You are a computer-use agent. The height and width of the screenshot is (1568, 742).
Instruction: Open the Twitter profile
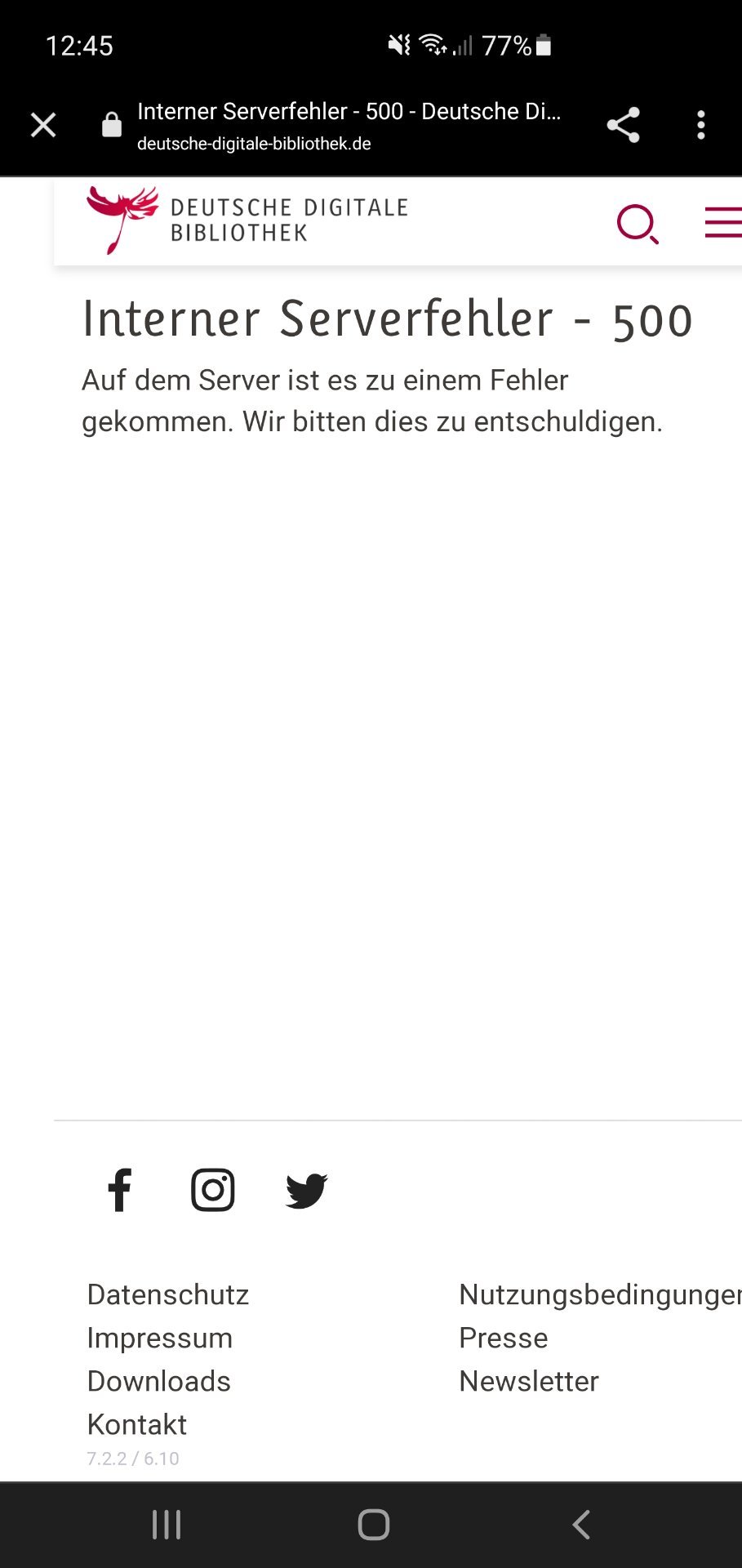tap(306, 1191)
